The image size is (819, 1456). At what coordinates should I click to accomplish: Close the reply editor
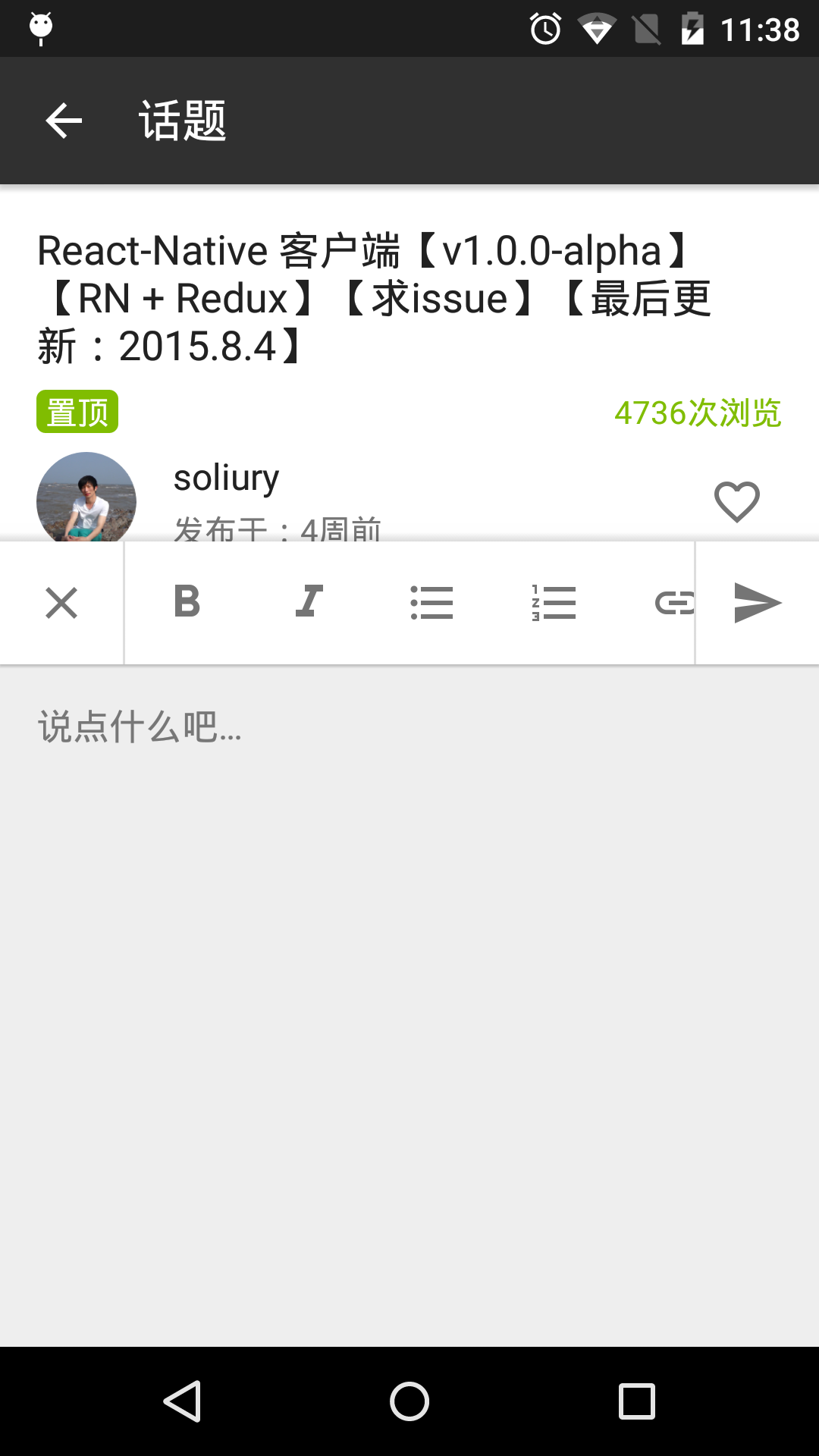point(61,603)
